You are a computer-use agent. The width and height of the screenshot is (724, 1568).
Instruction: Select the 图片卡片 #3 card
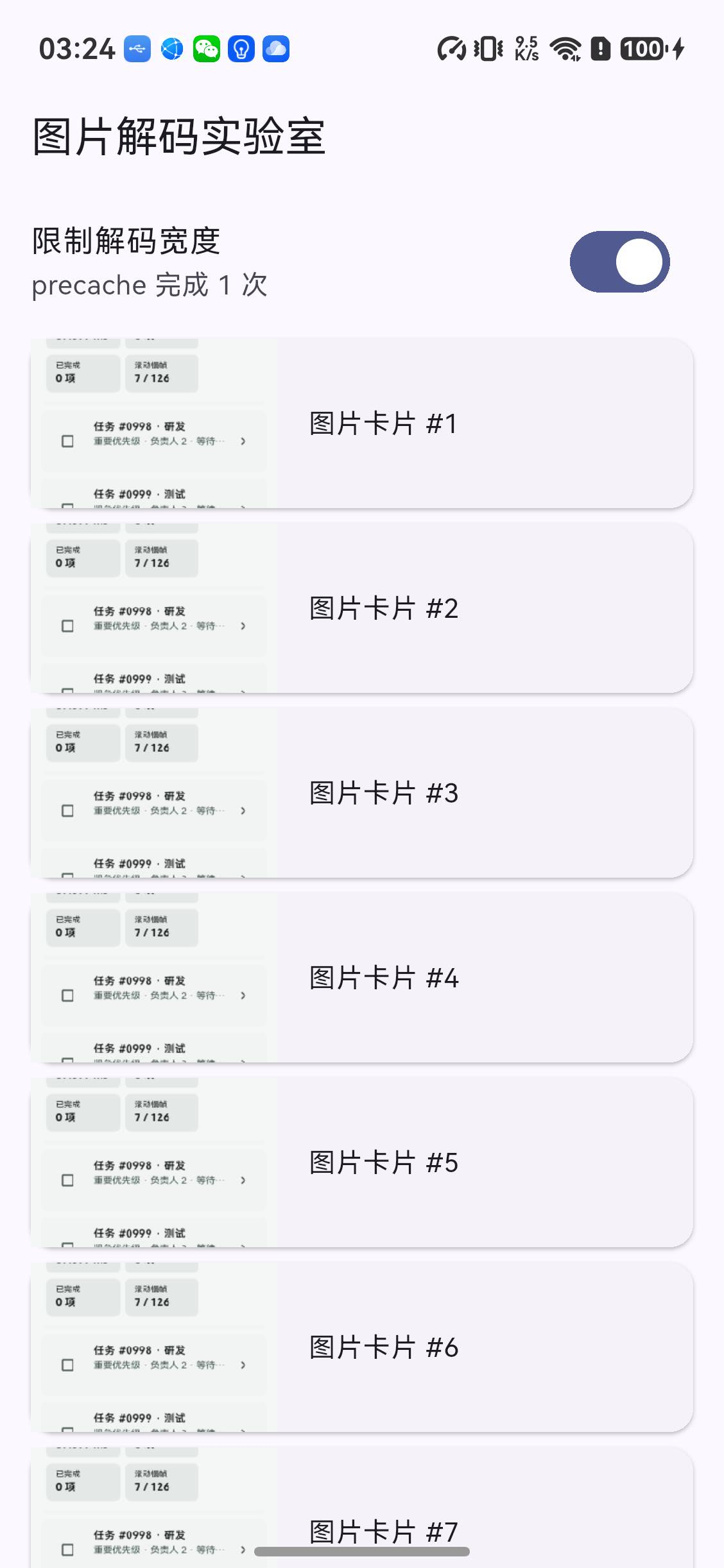click(362, 793)
